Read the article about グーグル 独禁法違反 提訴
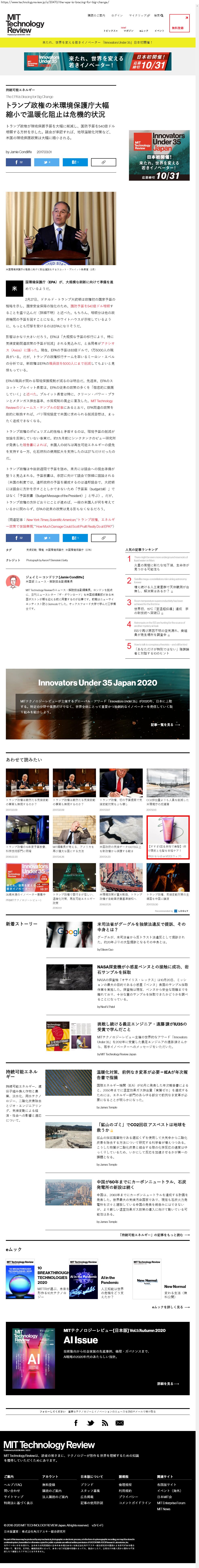Screen dimensions: 199x1568 click(142, 926)
